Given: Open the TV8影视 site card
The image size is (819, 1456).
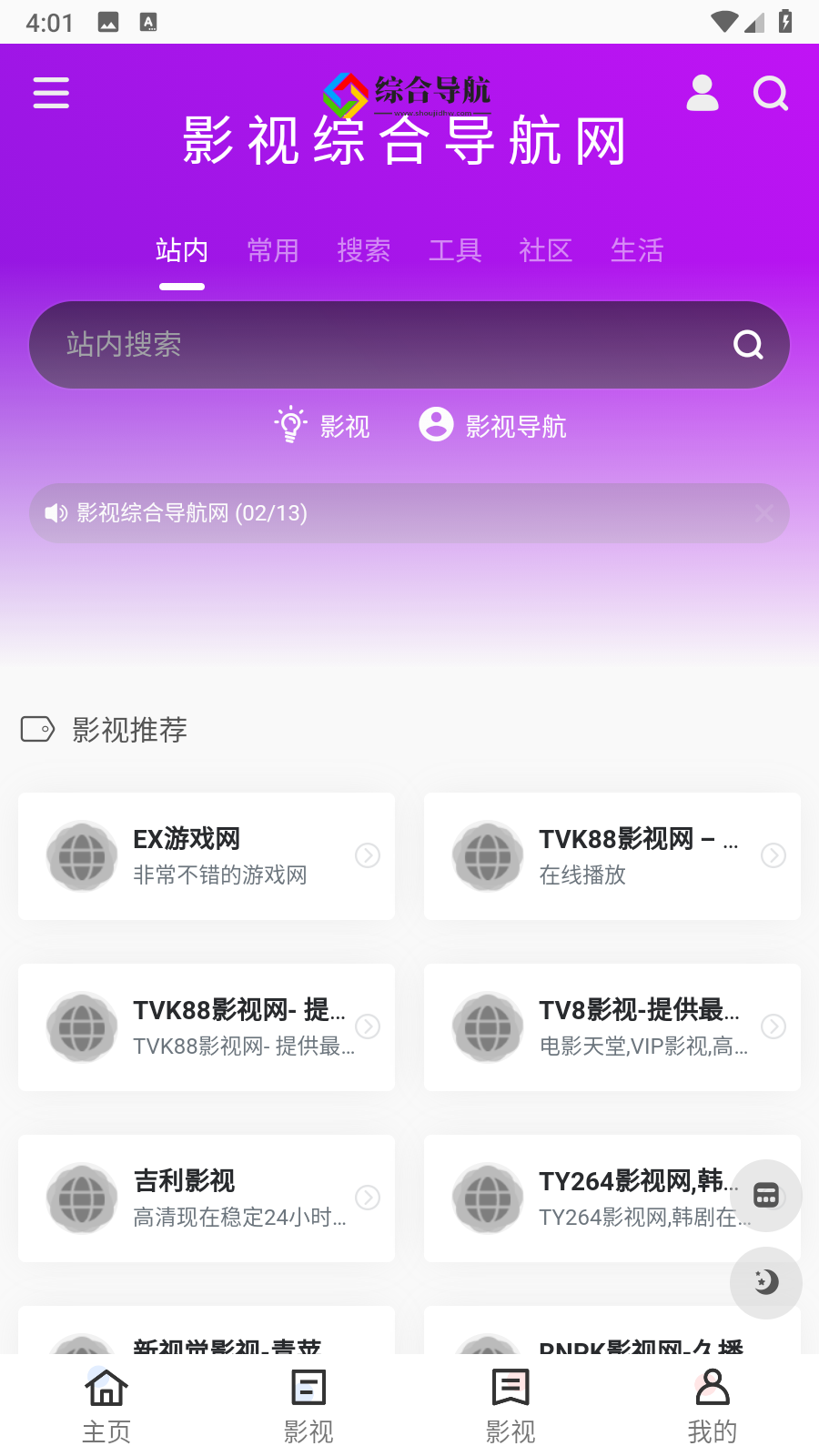Looking at the screenshot, I should [x=612, y=1026].
